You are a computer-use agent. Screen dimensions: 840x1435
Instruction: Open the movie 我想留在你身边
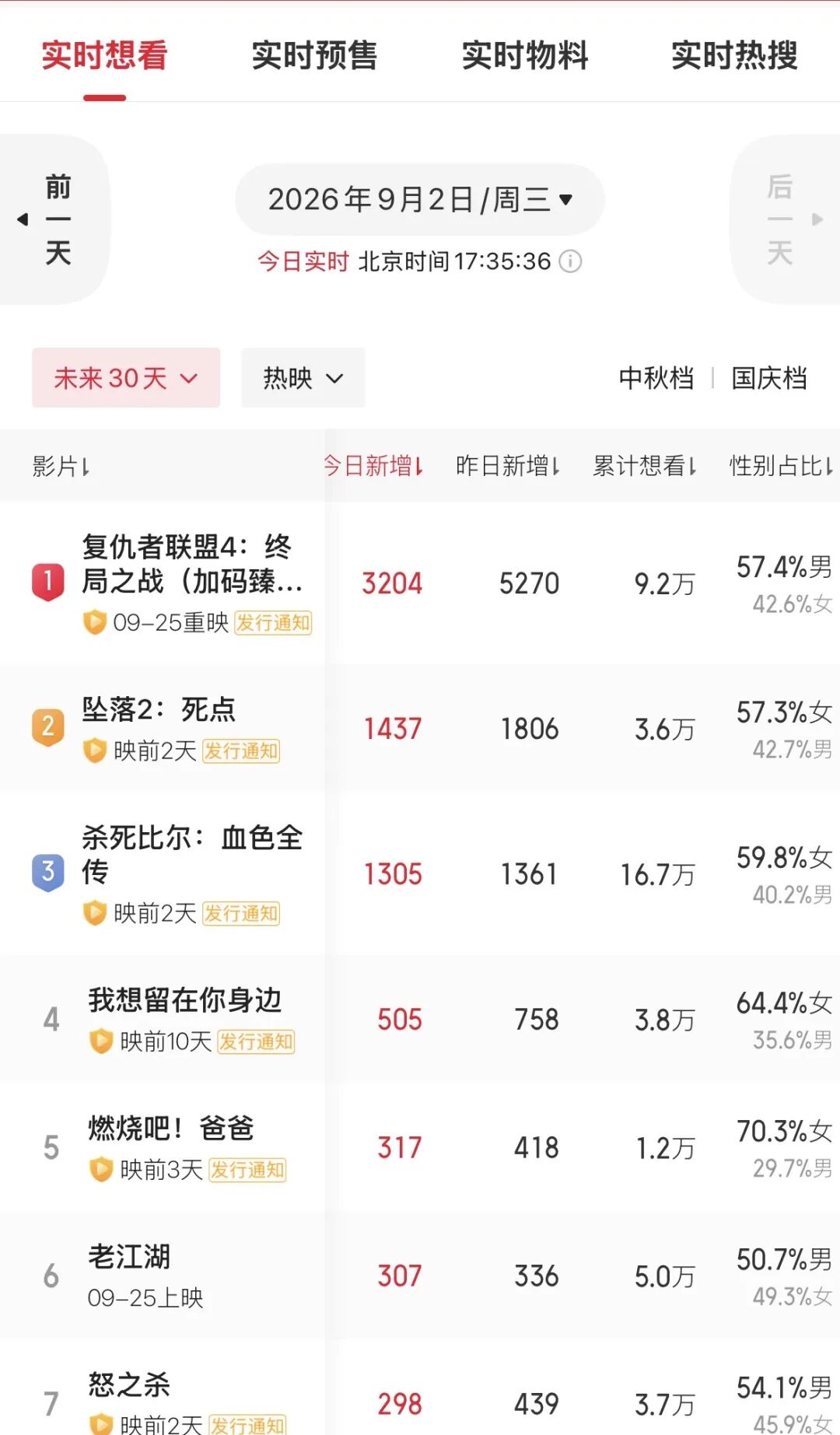pyautogui.click(x=185, y=1000)
